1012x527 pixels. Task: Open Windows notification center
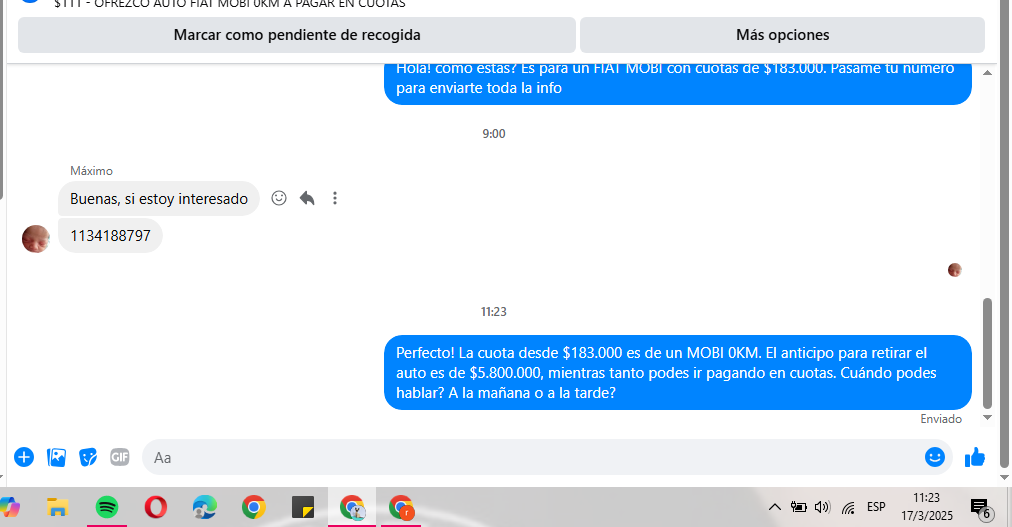click(x=980, y=507)
